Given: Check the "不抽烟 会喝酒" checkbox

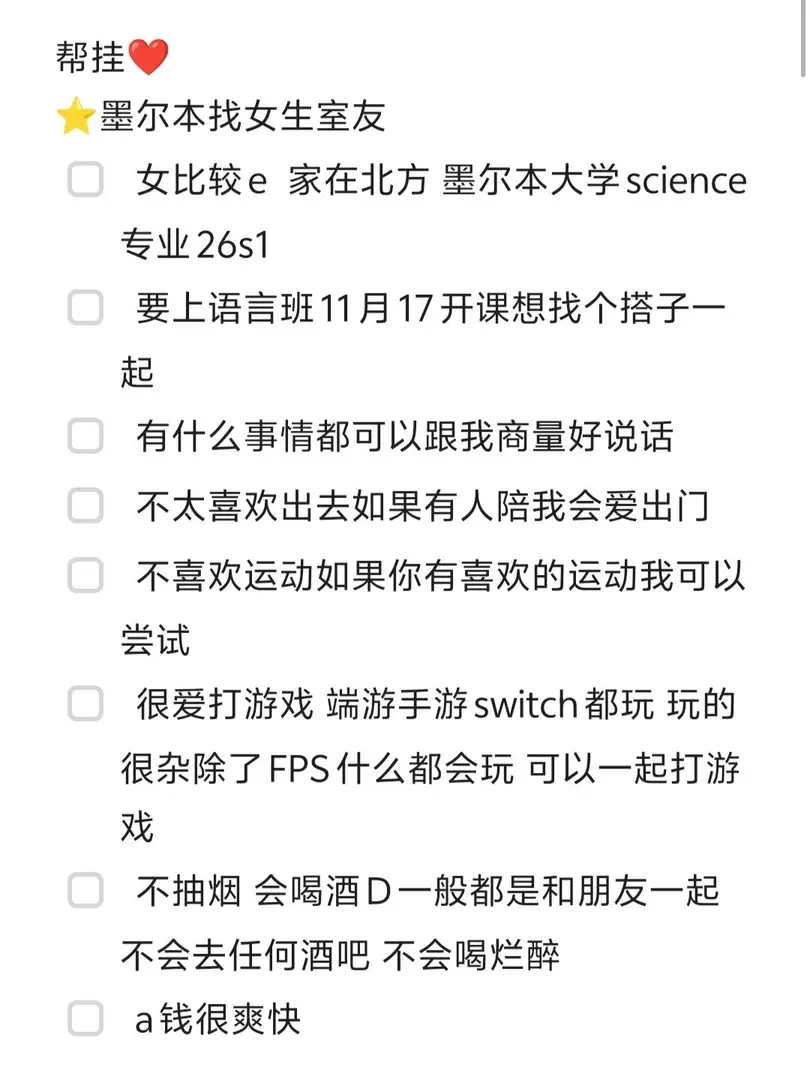Looking at the screenshot, I should (85, 888).
